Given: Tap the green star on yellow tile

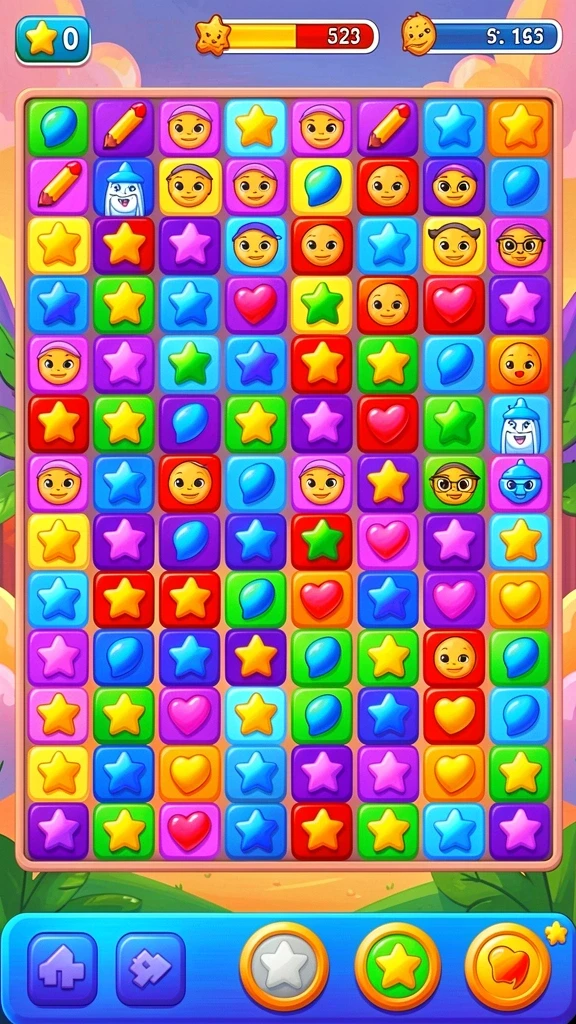Looking at the screenshot, I should pyautogui.click(x=322, y=304).
